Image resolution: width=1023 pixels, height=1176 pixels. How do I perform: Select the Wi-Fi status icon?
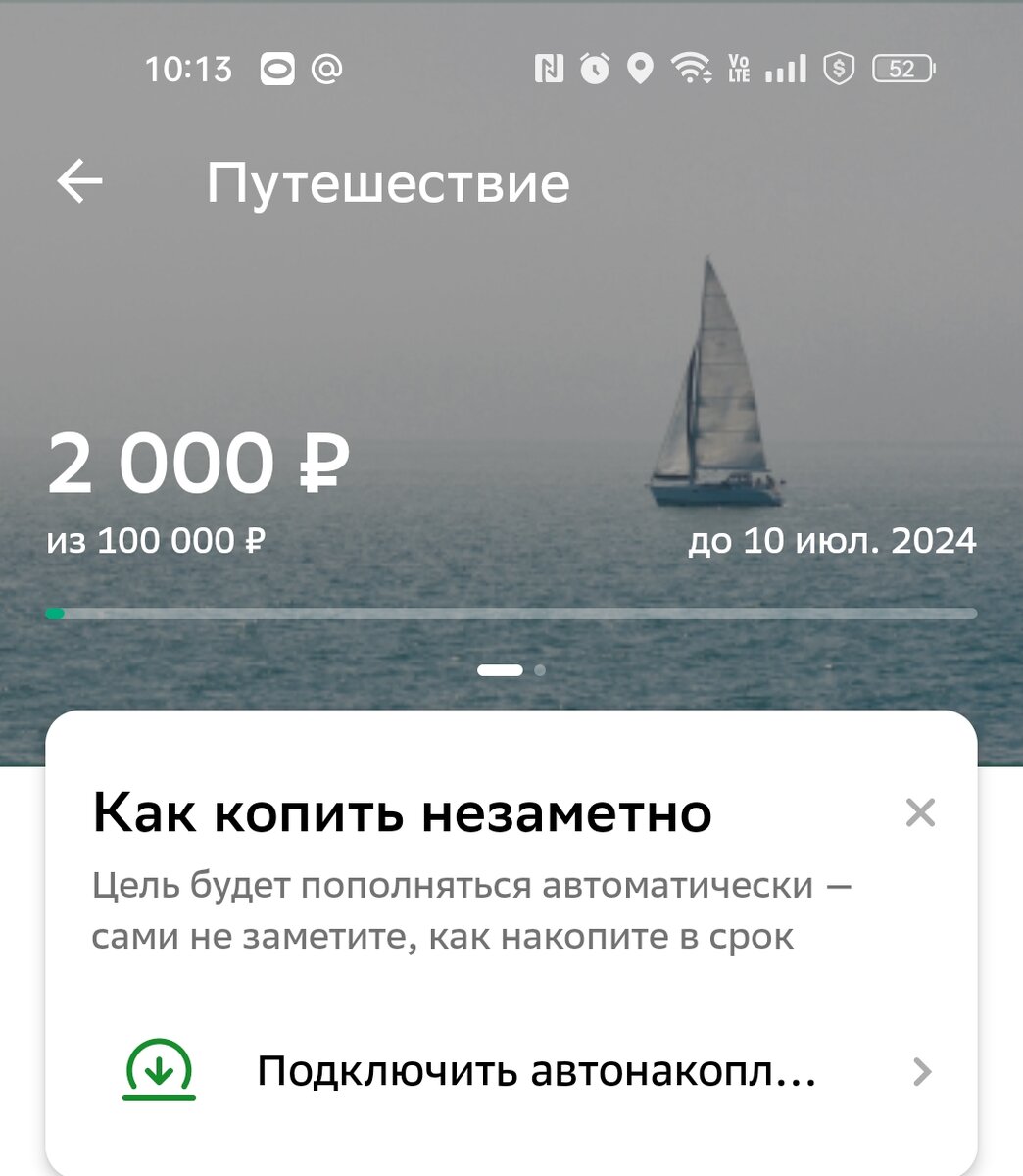(x=689, y=67)
